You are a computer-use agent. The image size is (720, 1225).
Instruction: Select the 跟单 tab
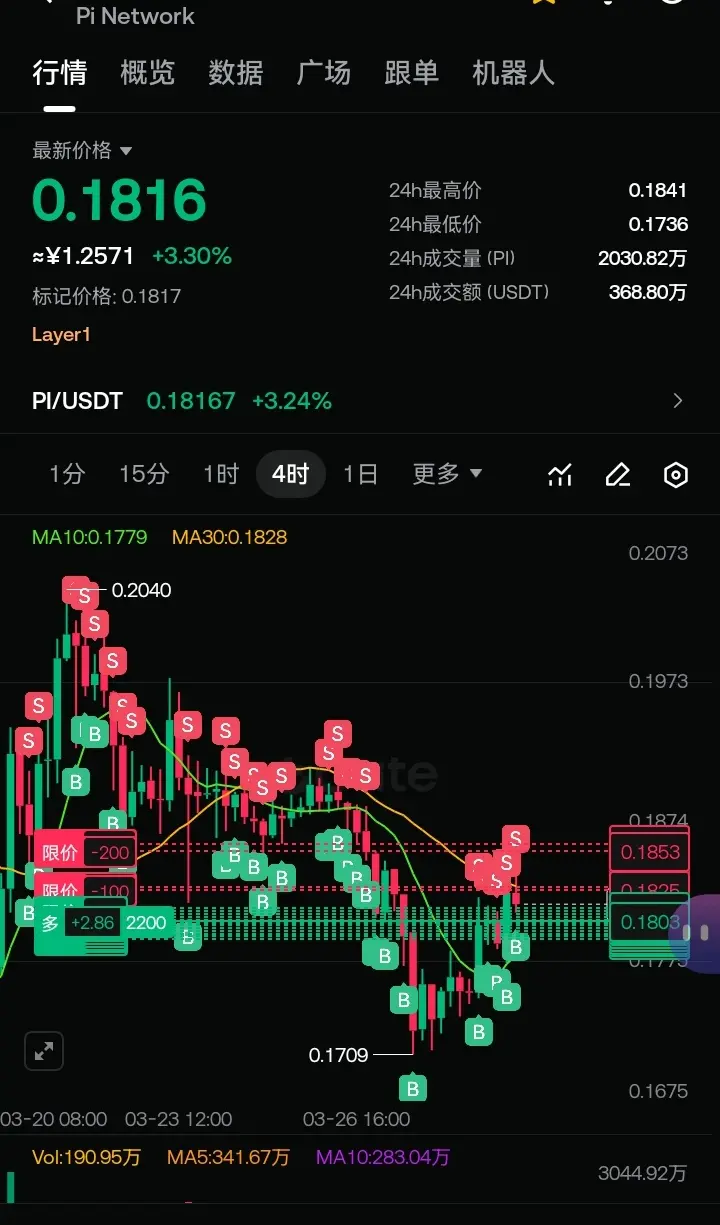coord(411,73)
